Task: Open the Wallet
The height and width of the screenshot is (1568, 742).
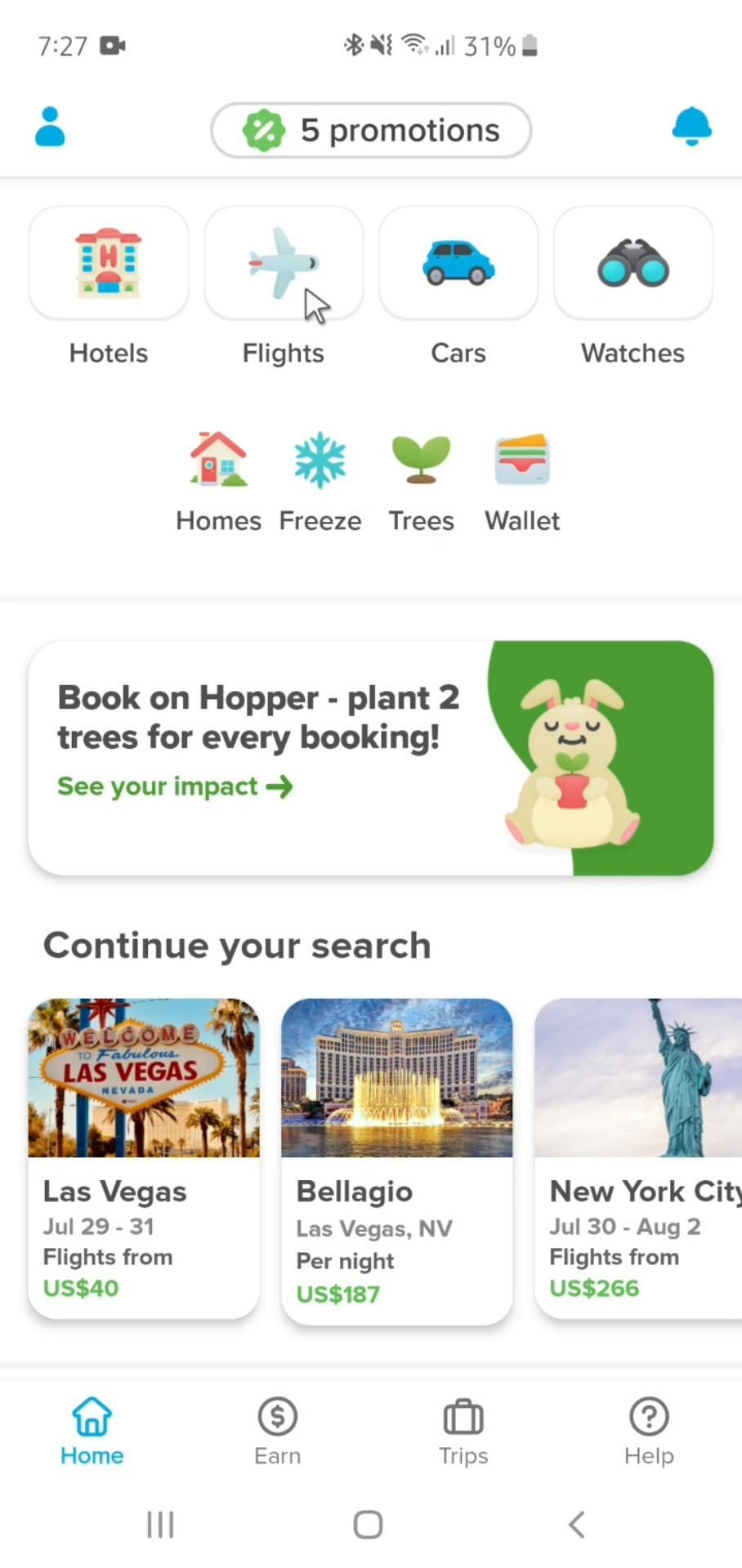Action: click(x=522, y=482)
